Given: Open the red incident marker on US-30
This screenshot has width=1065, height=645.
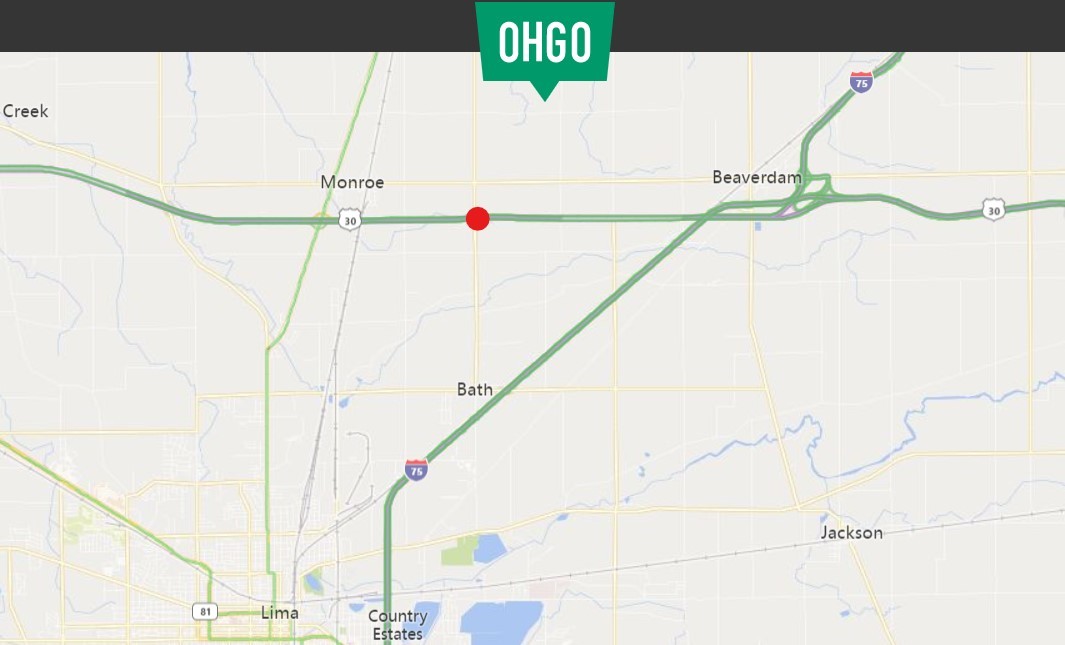Looking at the screenshot, I should tap(478, 218).
